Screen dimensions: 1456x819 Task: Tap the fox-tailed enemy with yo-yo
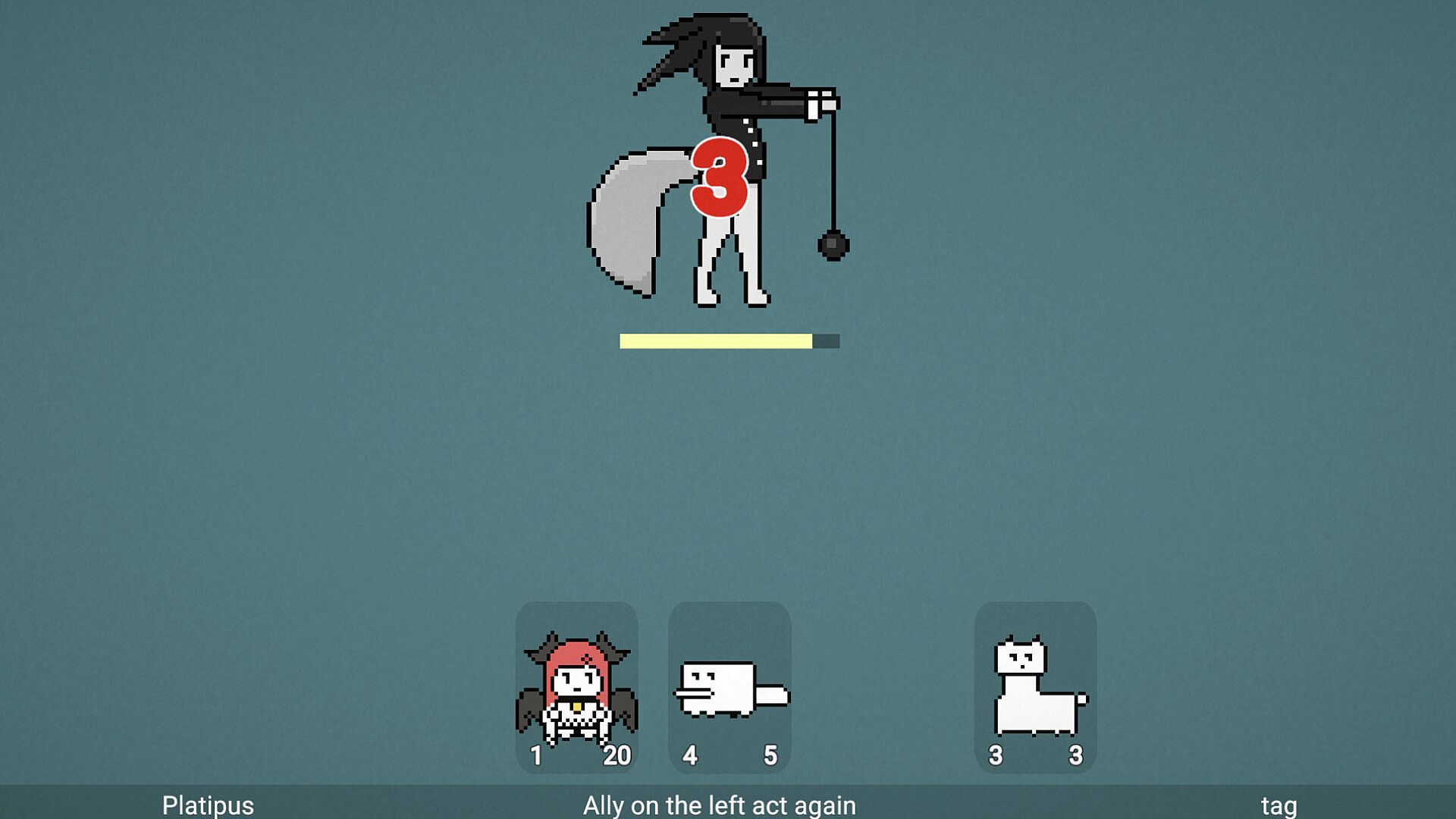point(720,167)
